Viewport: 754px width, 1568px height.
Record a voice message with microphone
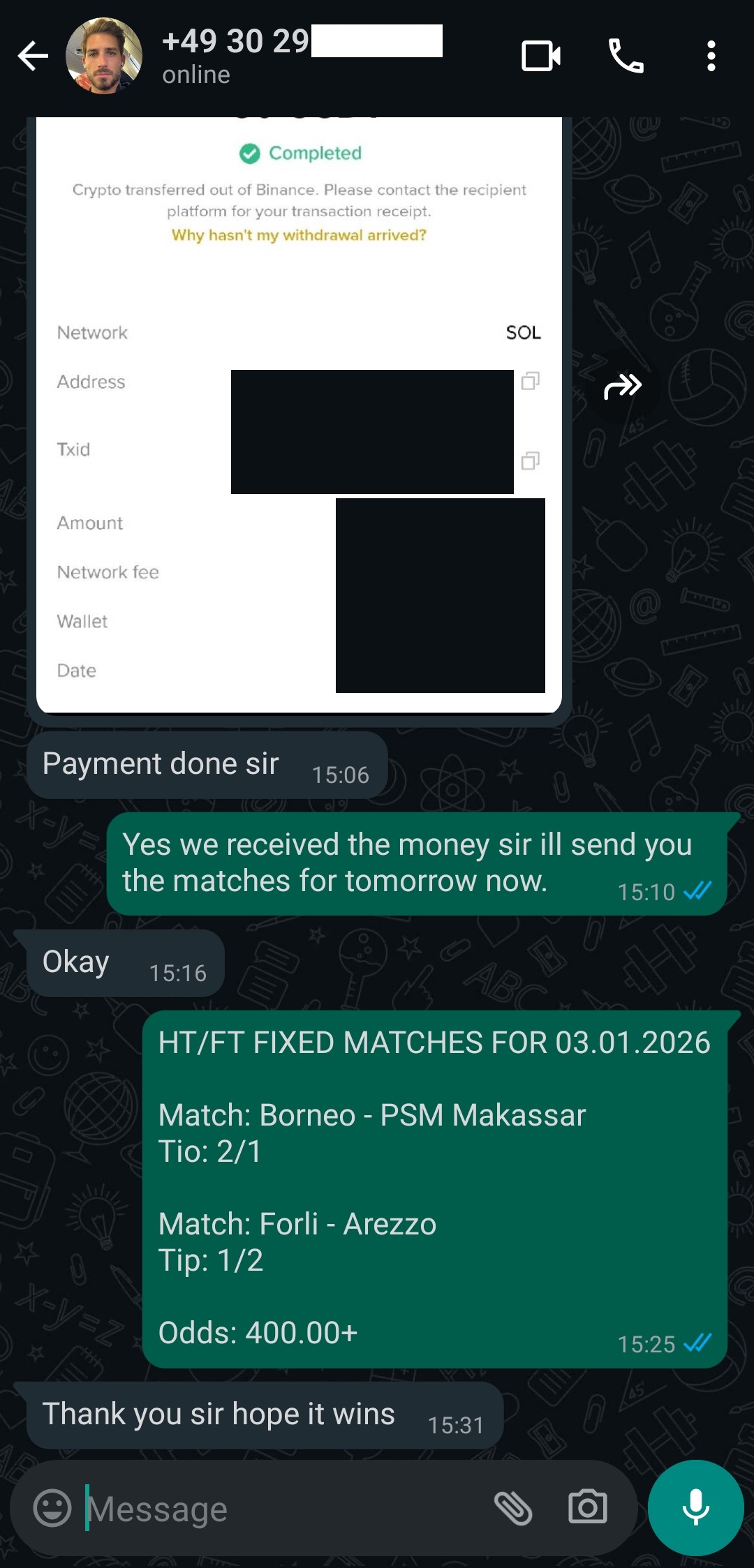click(x=695, y=1507)
